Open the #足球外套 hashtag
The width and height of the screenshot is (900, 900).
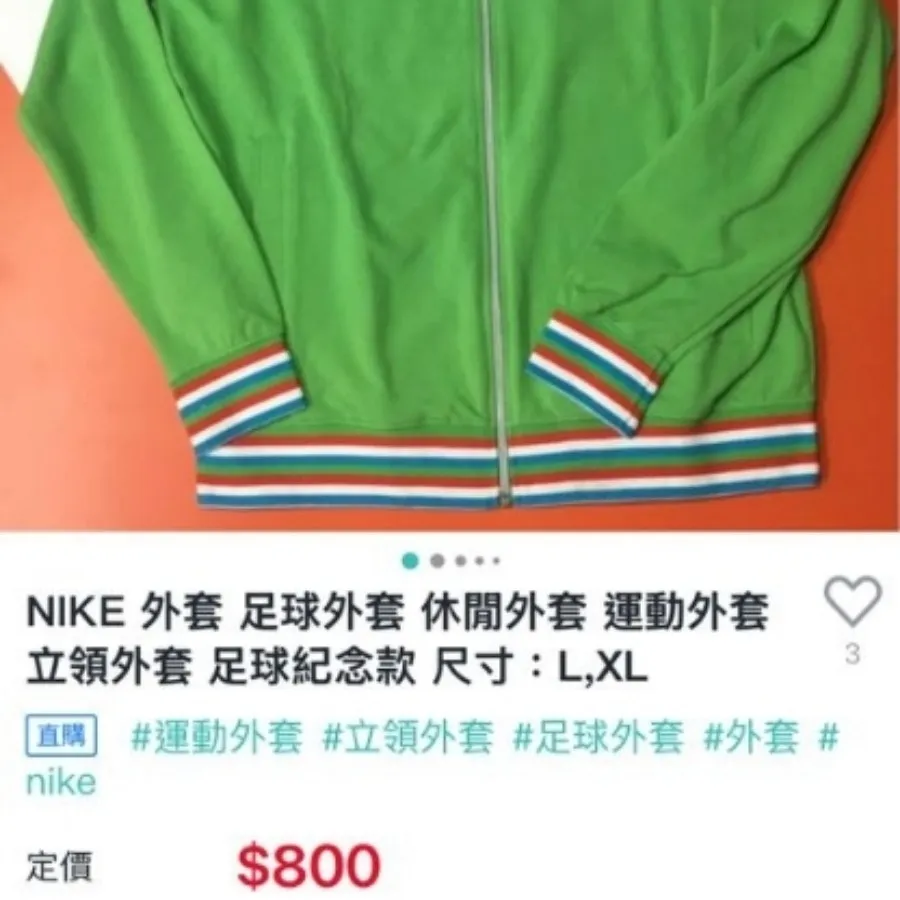(598, 739)
